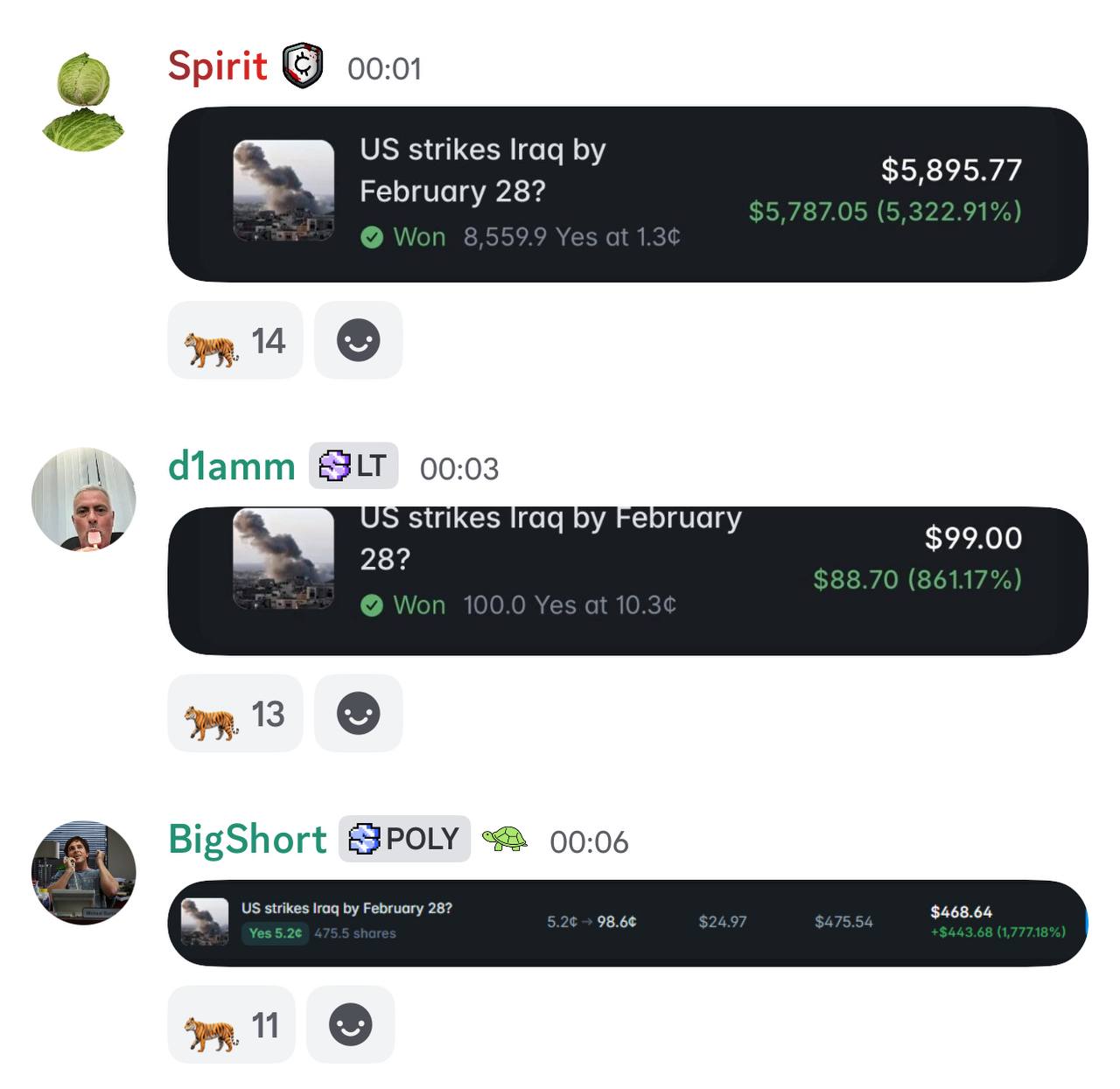Image resolution: width=1120 pixels, height=1089 pixels.
Task: Add a reaction to Spirit's message
Action: [x=358, y=341]
